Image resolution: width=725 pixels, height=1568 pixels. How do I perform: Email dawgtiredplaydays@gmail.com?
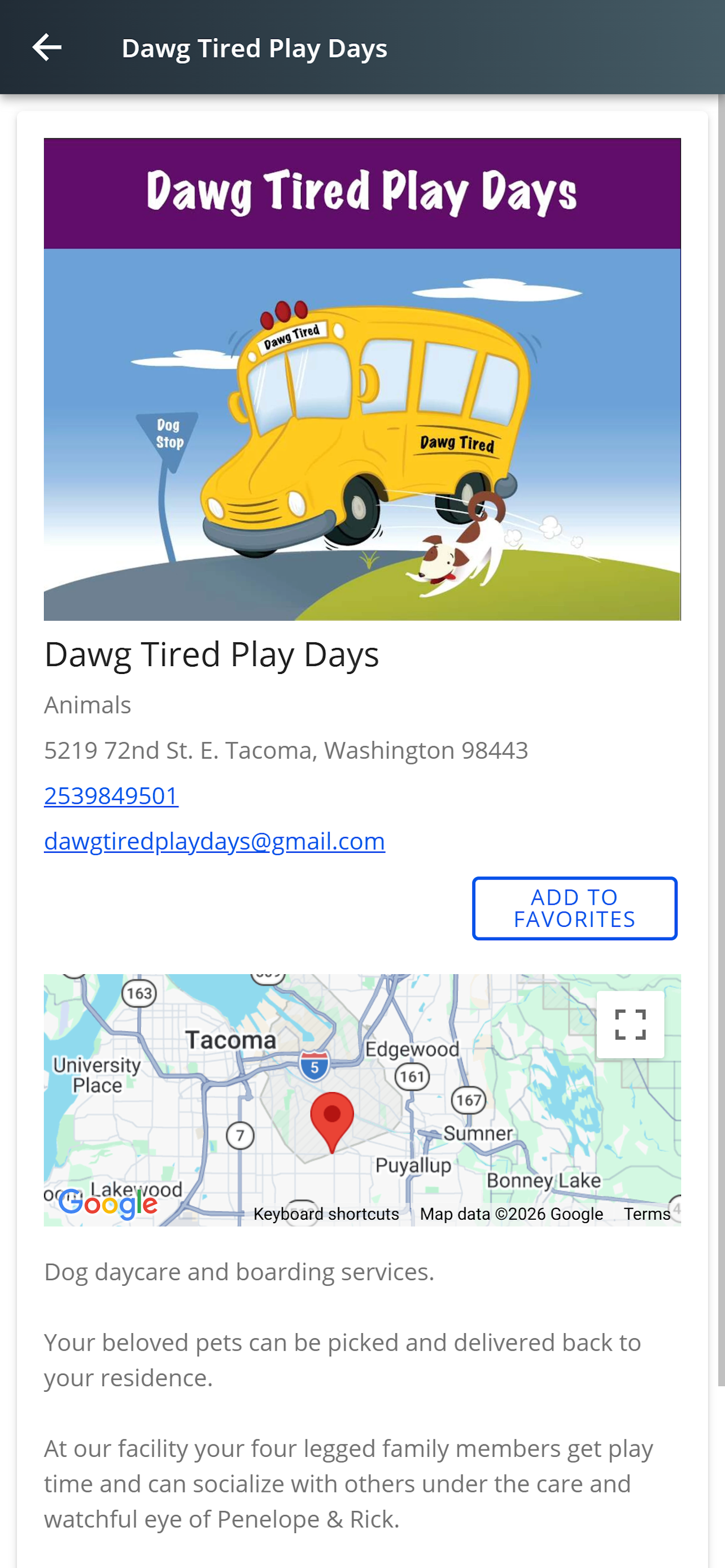tap(214, 841)
